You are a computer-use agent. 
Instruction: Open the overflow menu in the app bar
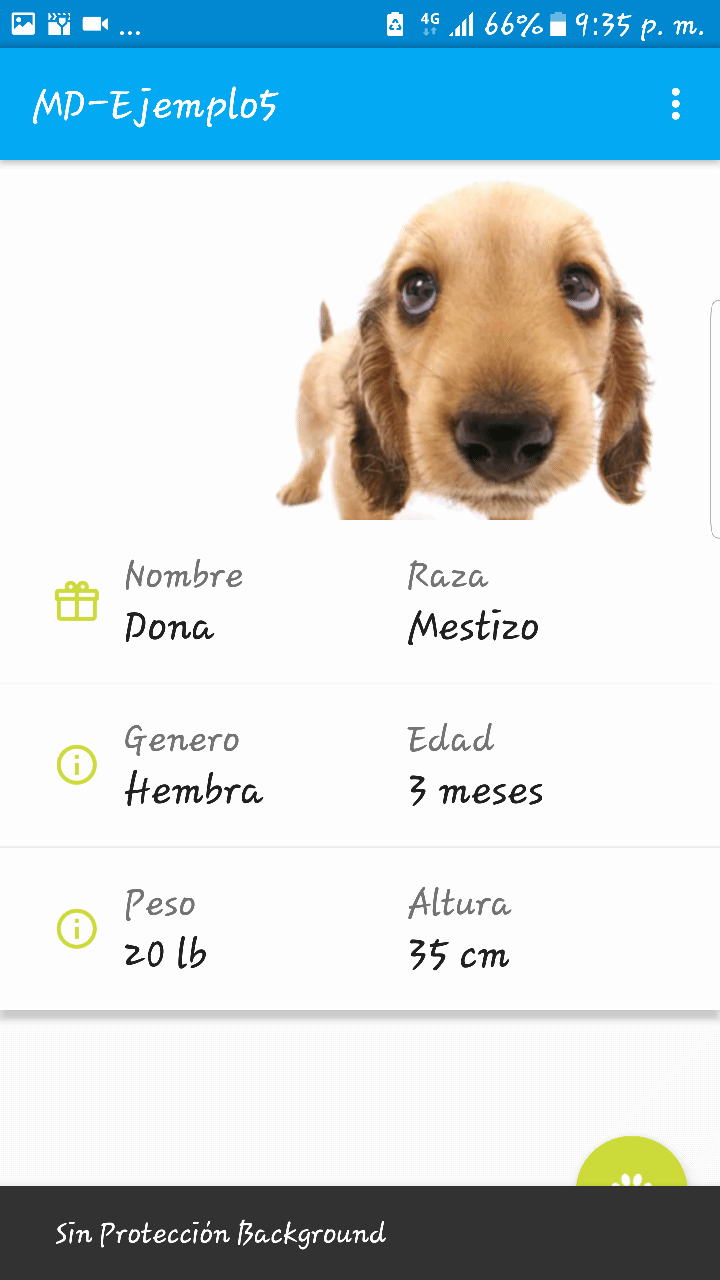[675, 104]
